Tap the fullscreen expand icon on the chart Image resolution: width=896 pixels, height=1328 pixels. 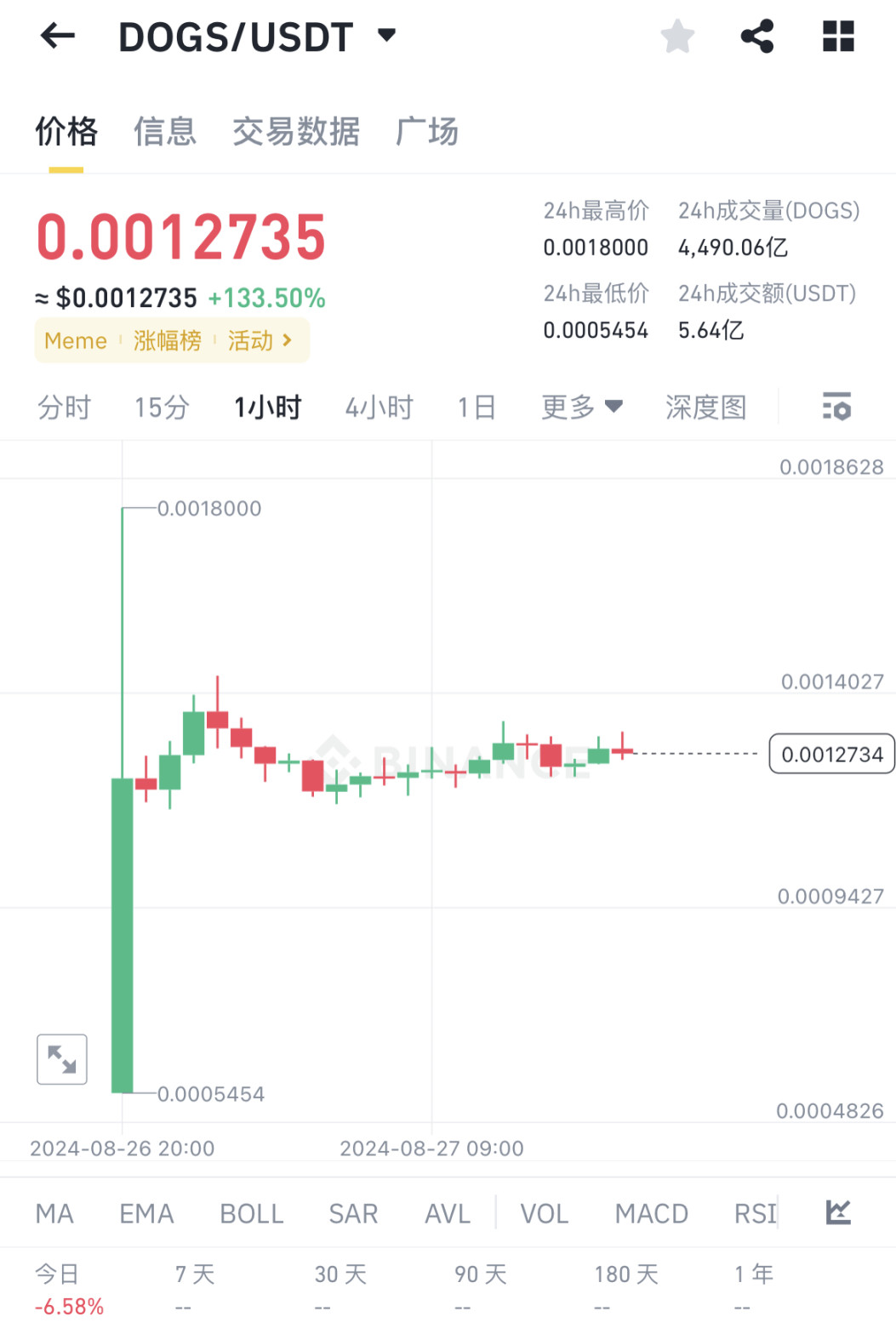[x=61, y=1058]
